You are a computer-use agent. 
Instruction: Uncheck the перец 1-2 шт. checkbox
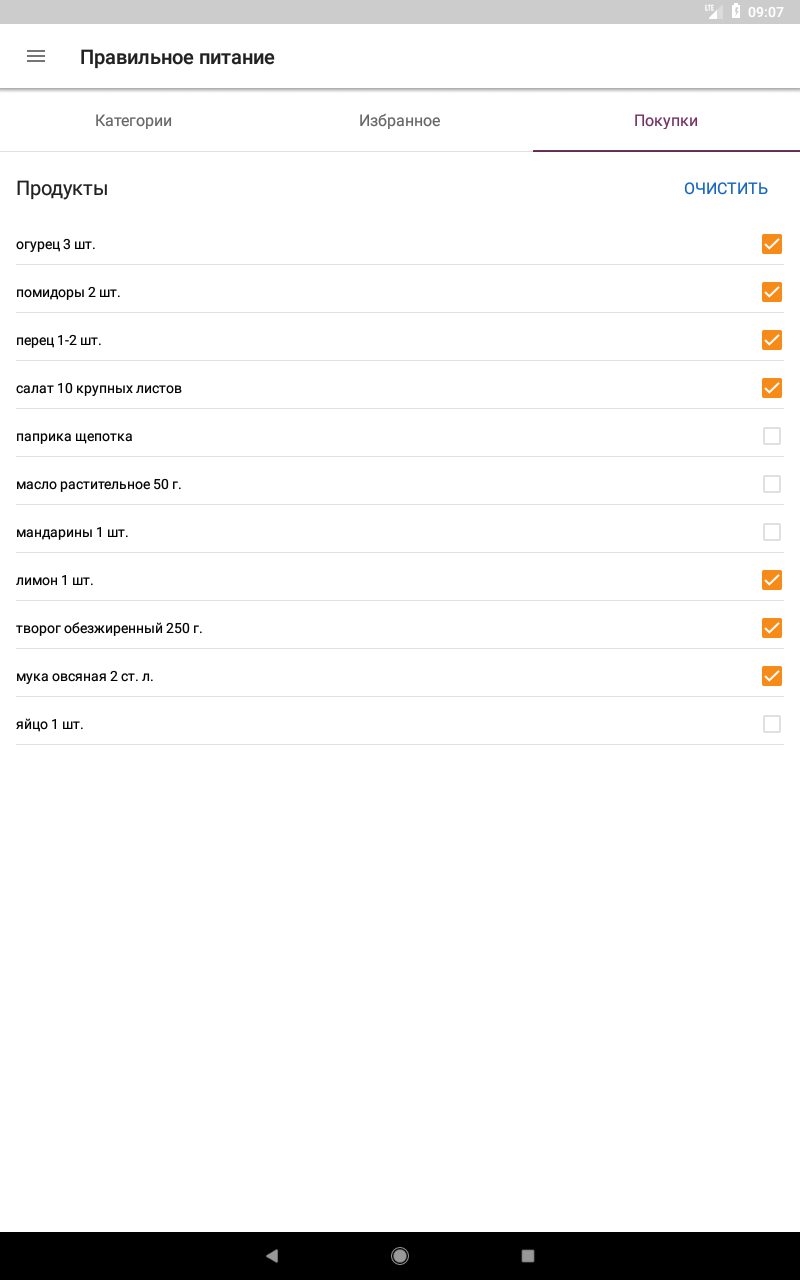coord(772,340)
